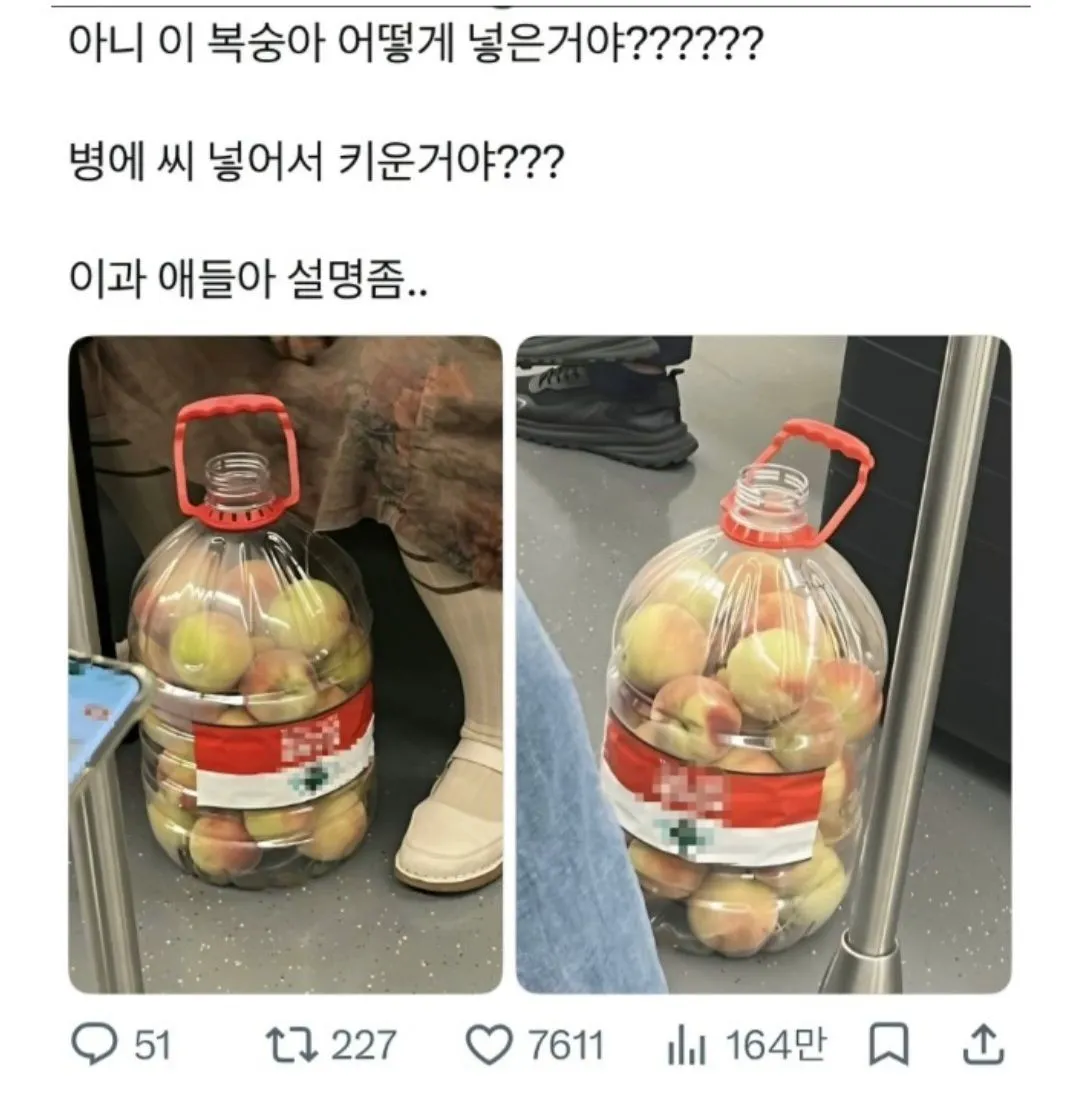Share this post via share icon

[x=984, y=1045]
